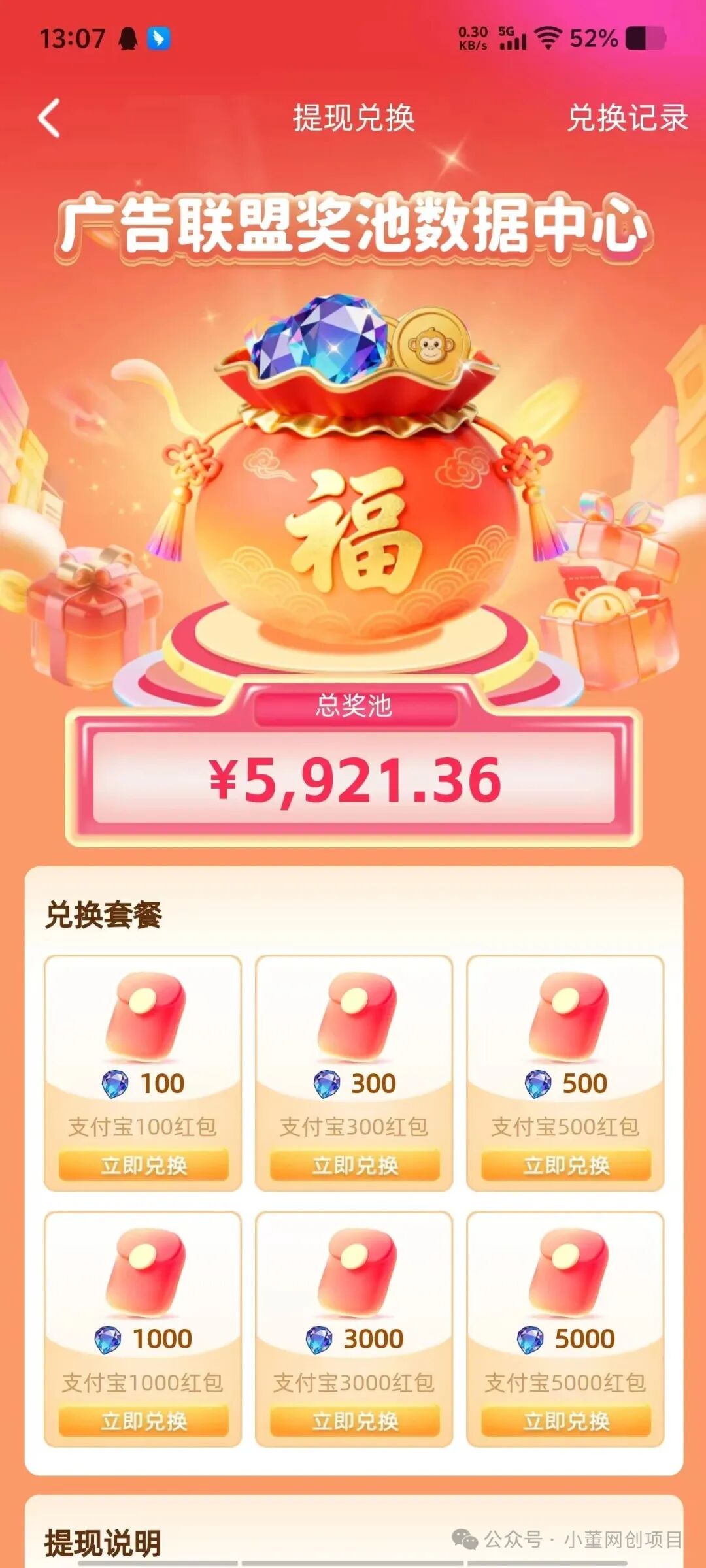Redeem the 支付宝100红包 package
This screenshot has width=706, height=1568.
coord(143,1165)
